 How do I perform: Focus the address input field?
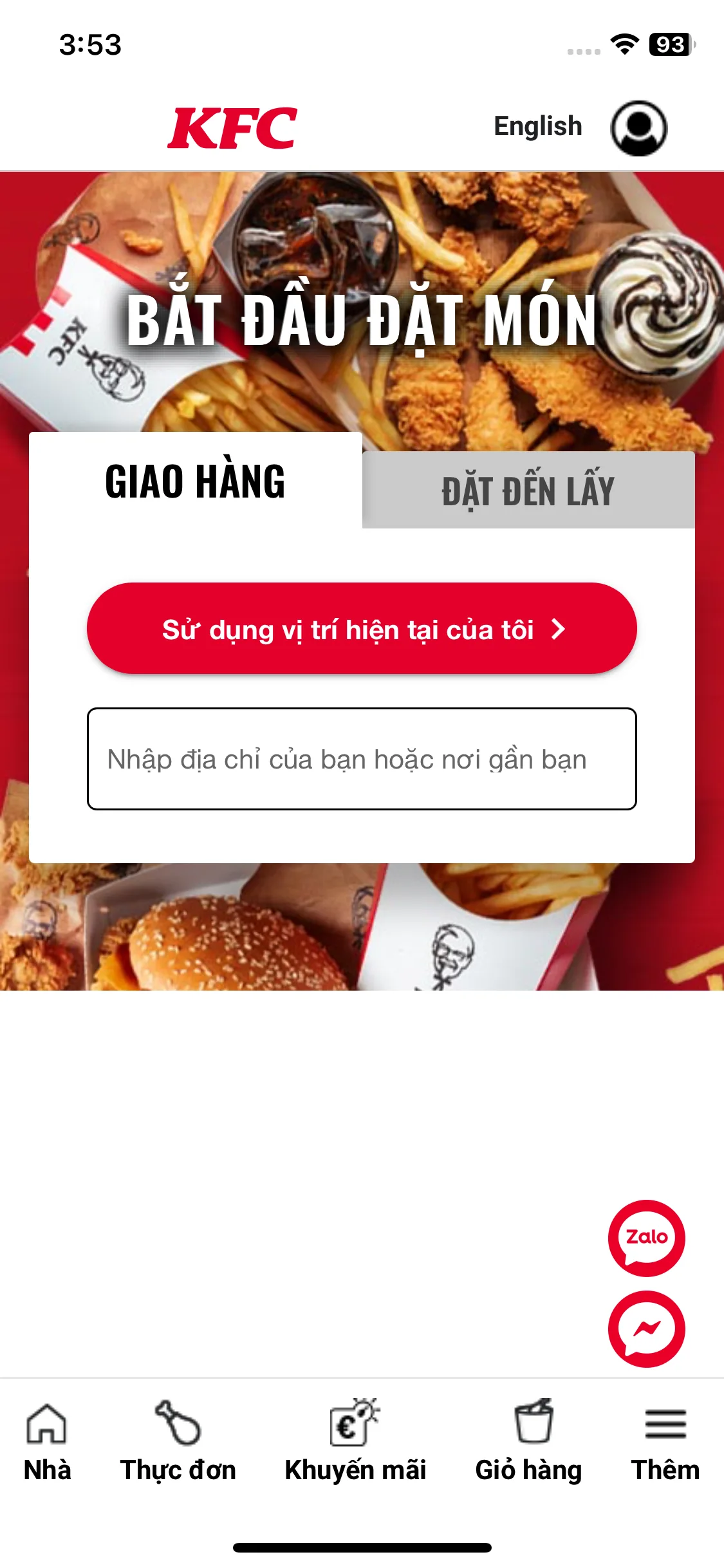tap(362, 759)
